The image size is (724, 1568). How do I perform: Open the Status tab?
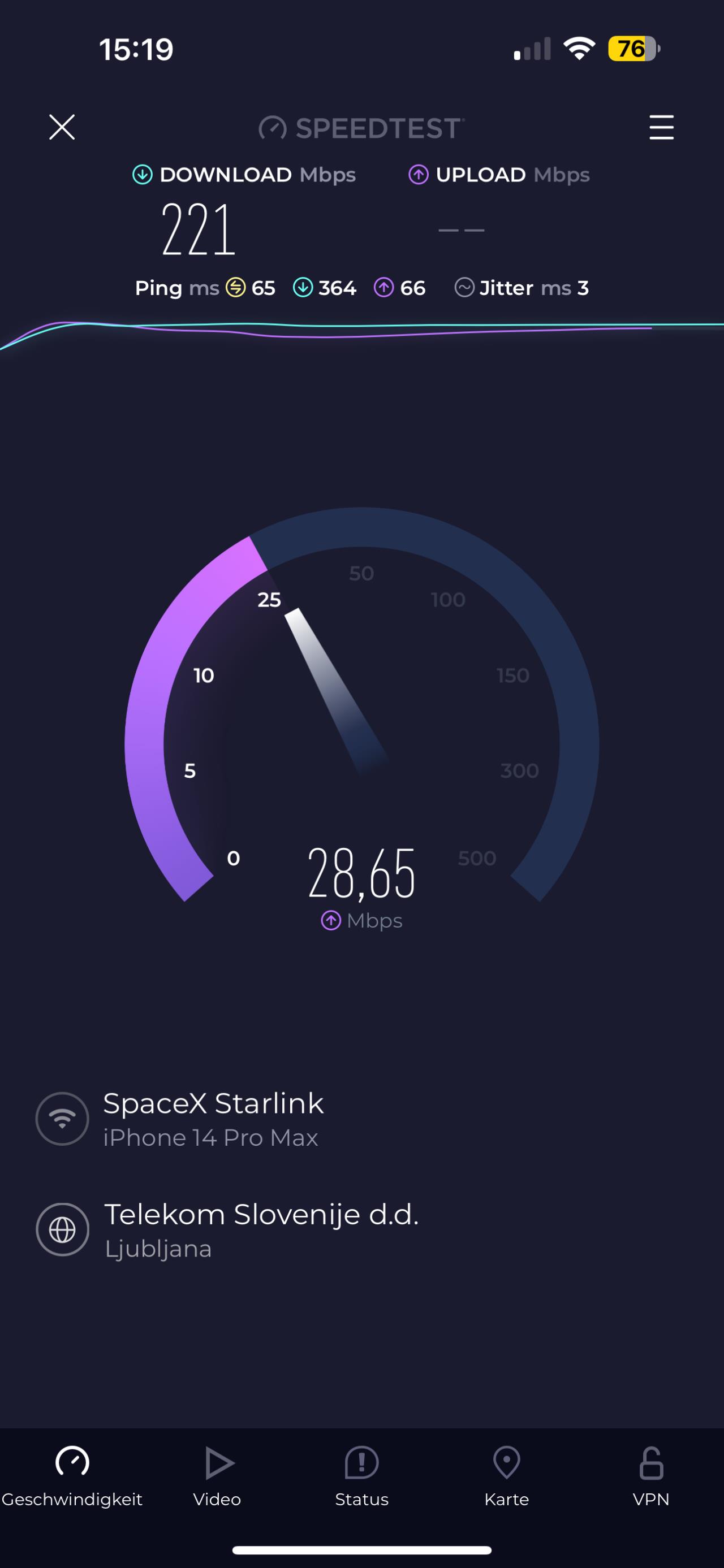click(x=361, y=1476)
